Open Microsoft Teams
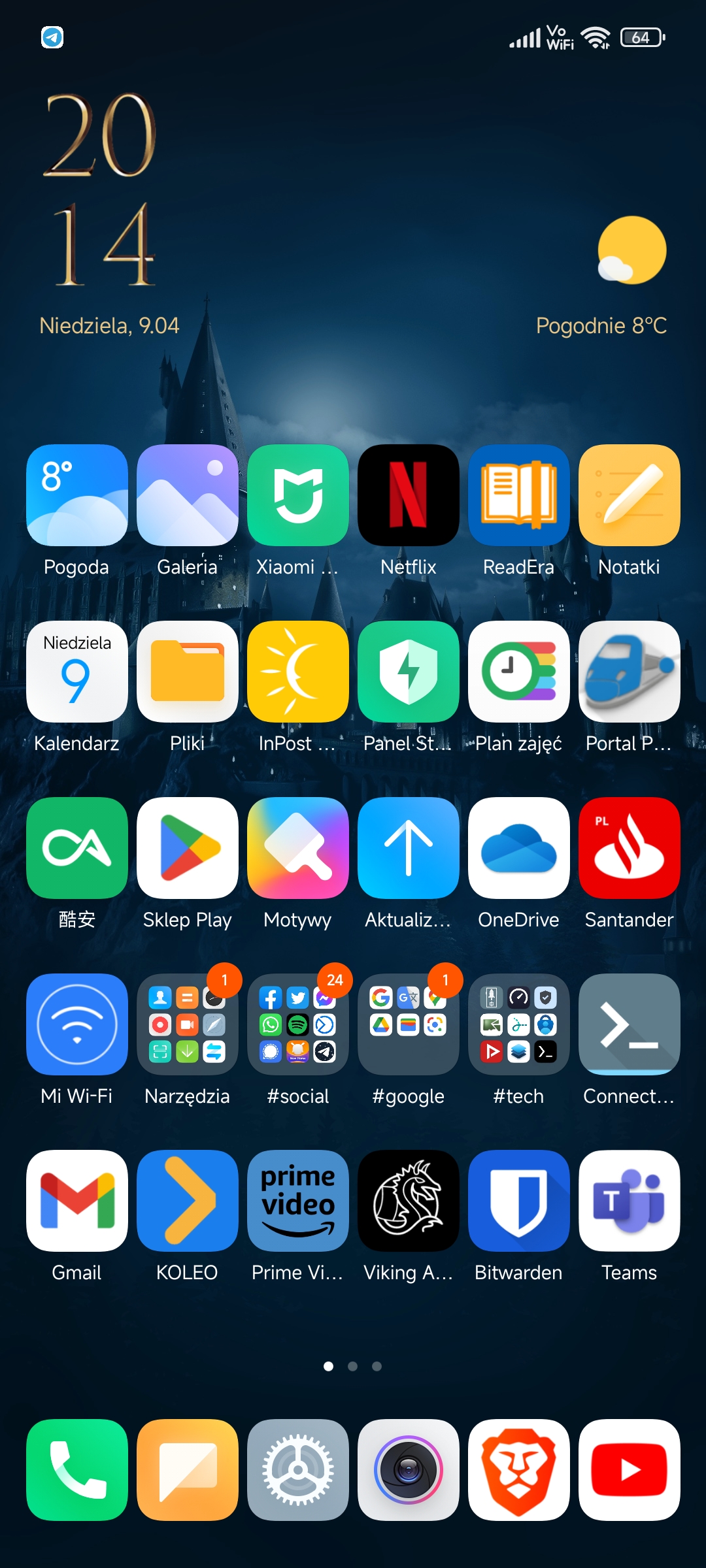The height and width of the screenshot is (1568, 706). coord(630,1201)
